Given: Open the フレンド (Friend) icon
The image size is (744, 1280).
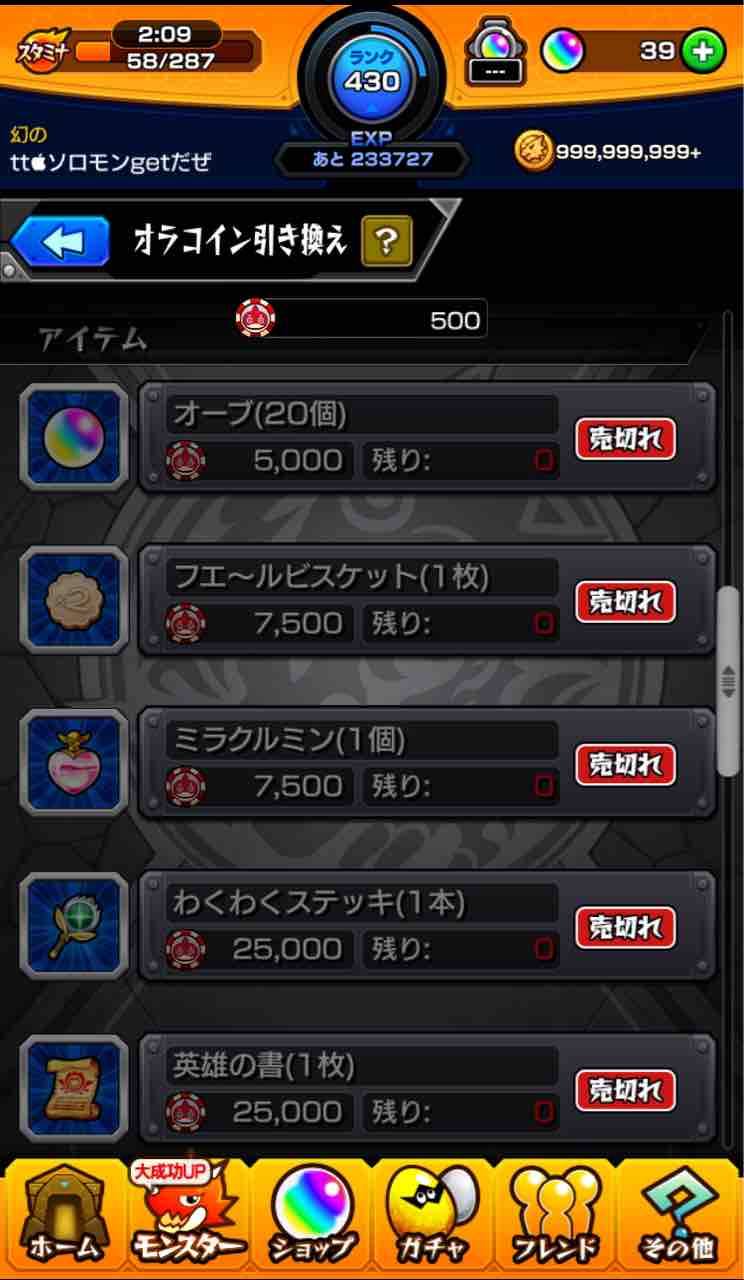Looking at the screenshot, I should (x=556, y=1215).
